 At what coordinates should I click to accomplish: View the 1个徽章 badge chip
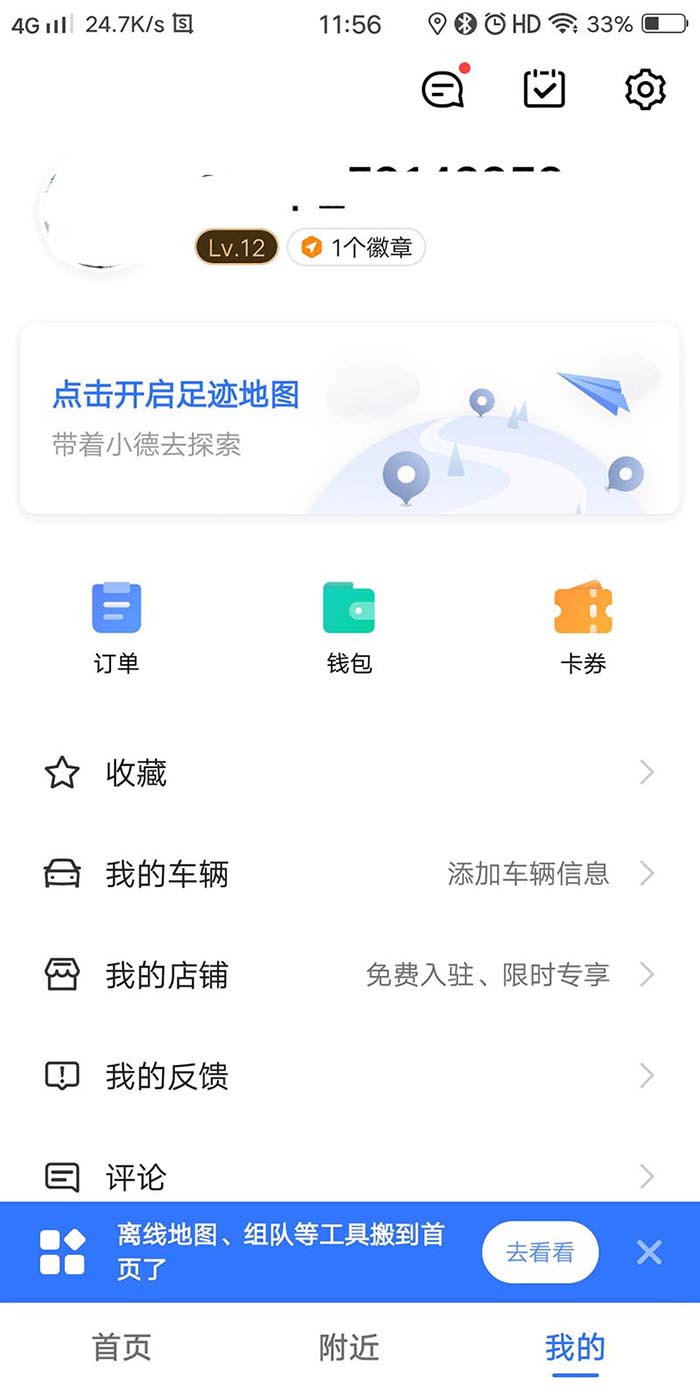[357, 248]
